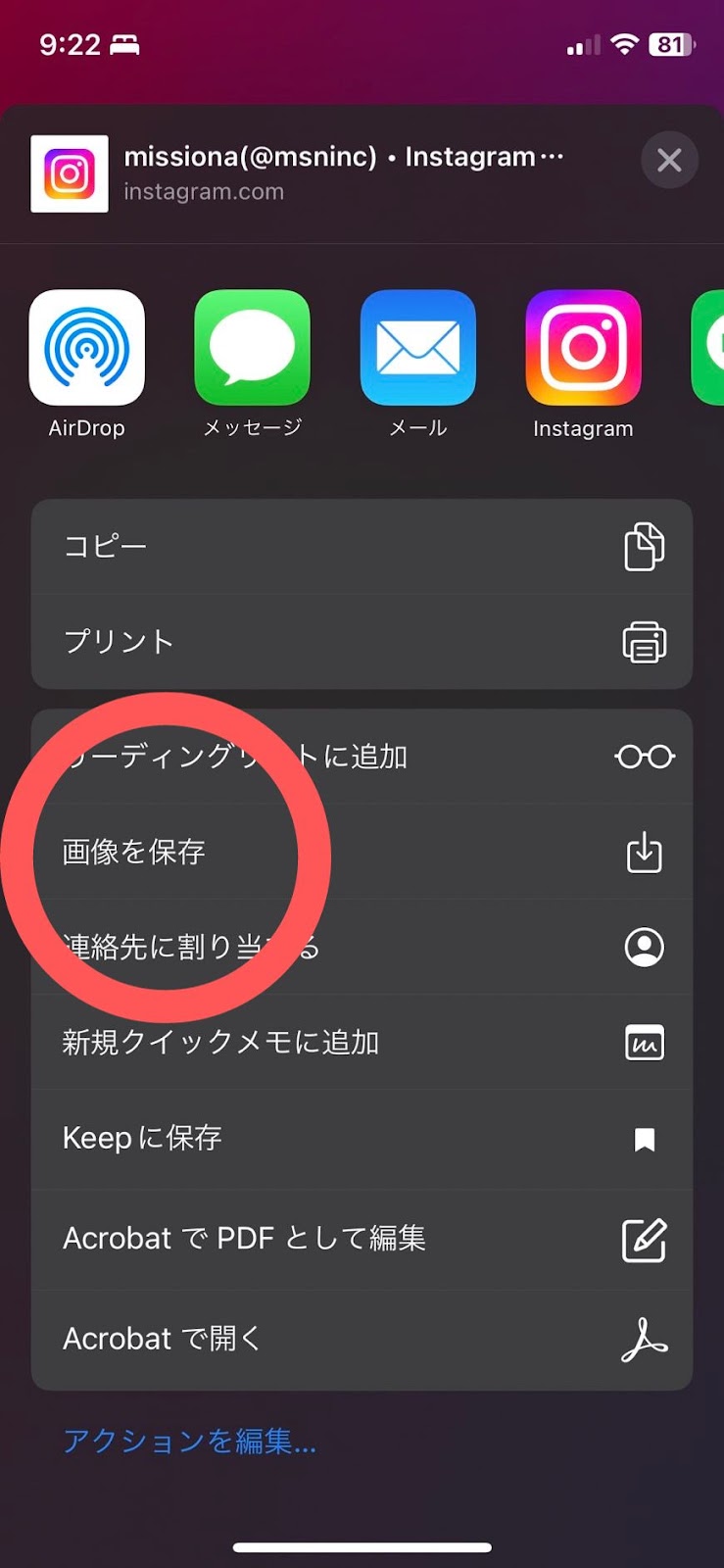
Task: Select the コピー action
Action: point(362,547)
